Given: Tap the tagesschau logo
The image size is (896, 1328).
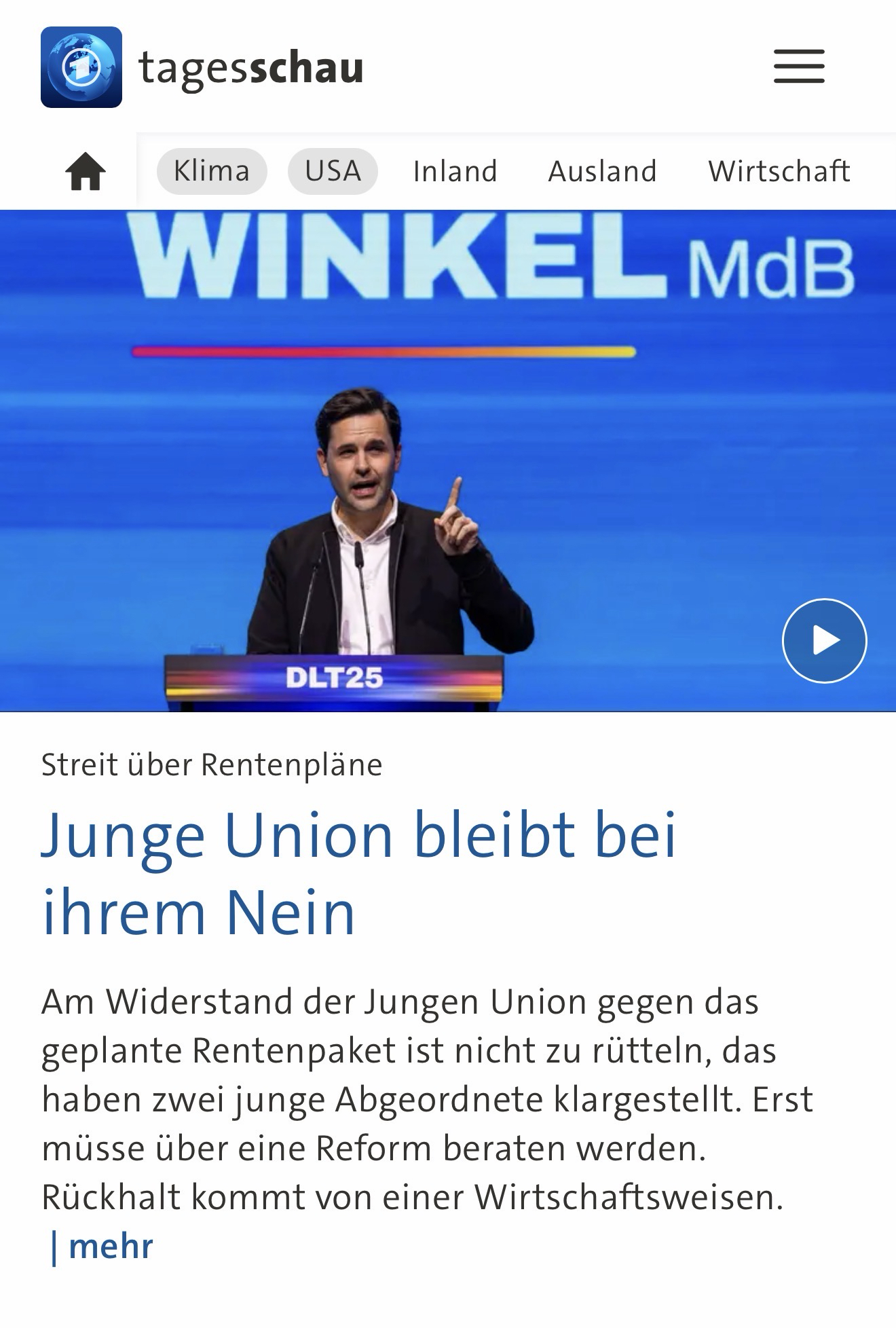Looking at the screenshot, I should (202, 67).
